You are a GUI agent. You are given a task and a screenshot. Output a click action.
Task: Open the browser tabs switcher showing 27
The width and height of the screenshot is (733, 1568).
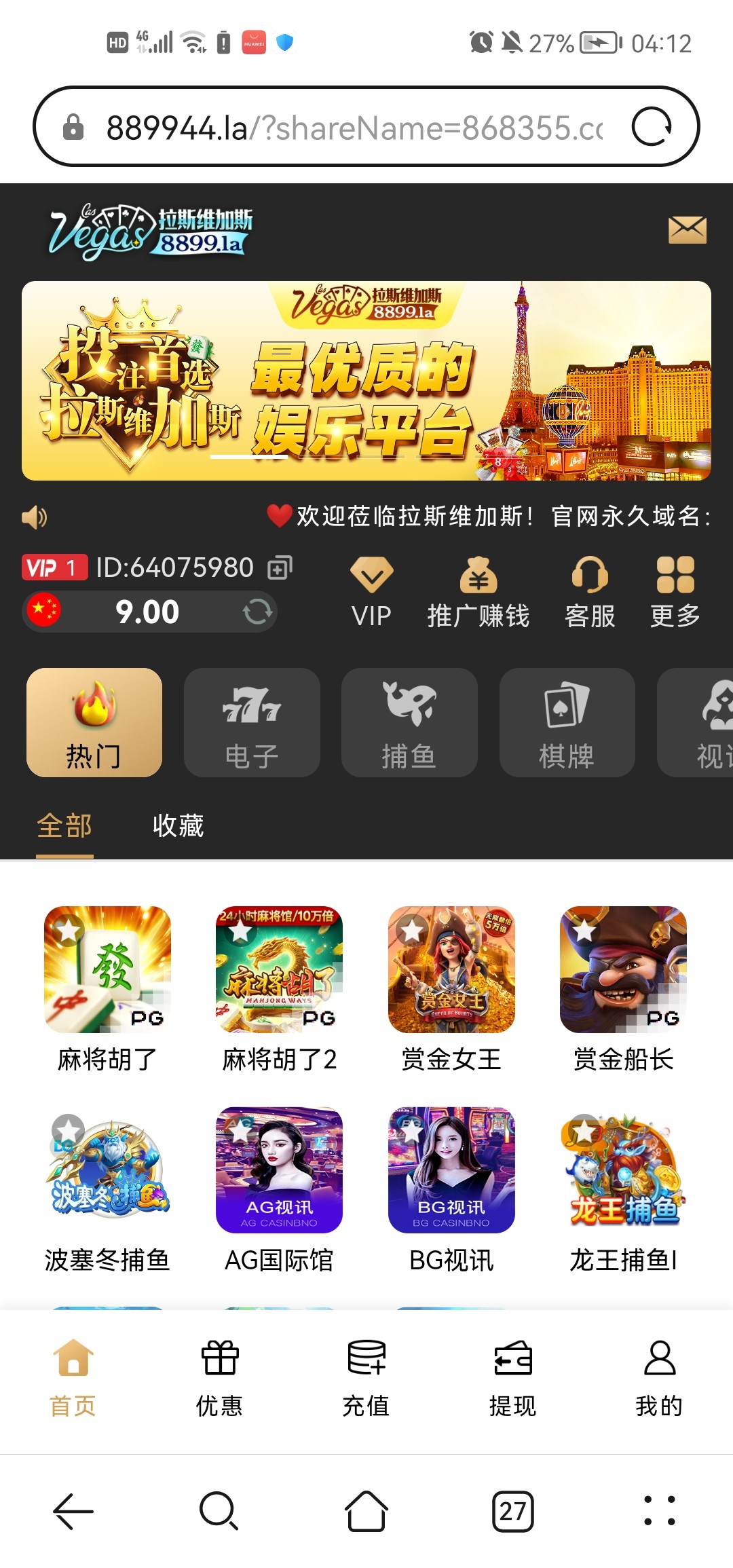tap(512, 1511)
